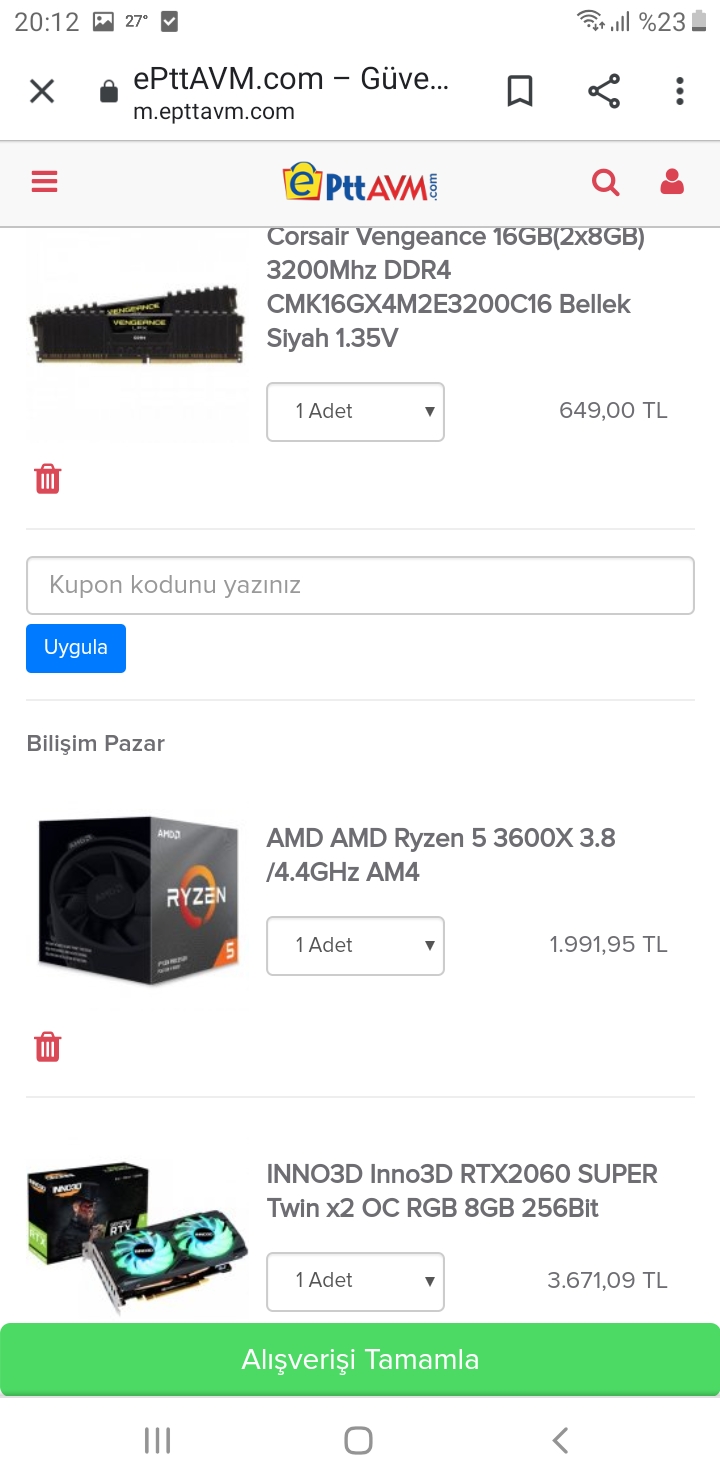Close the ePttAVM browser tab

42,92
